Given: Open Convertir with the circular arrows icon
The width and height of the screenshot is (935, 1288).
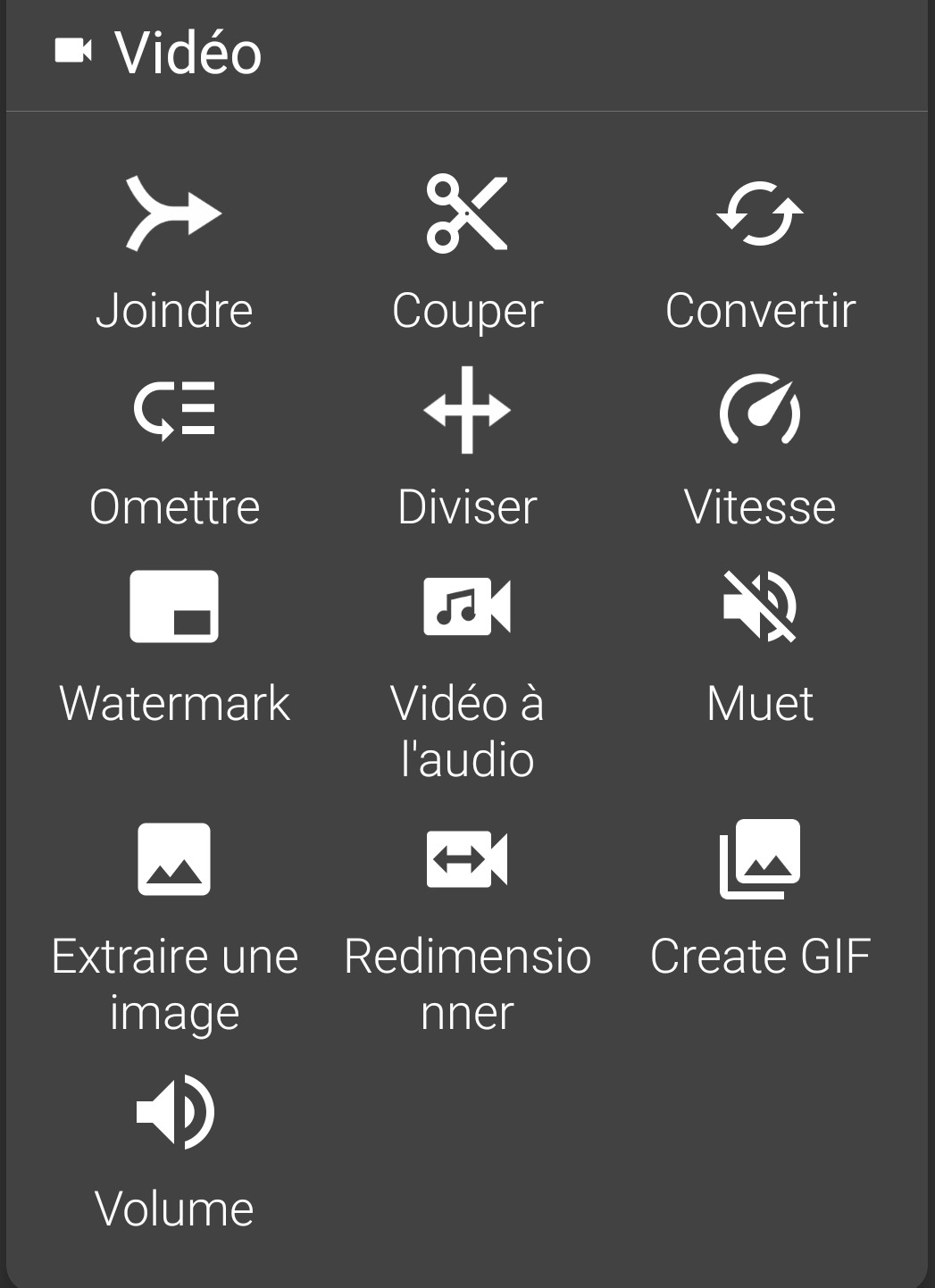Looking at the screenshot, I should pos(760,214).
